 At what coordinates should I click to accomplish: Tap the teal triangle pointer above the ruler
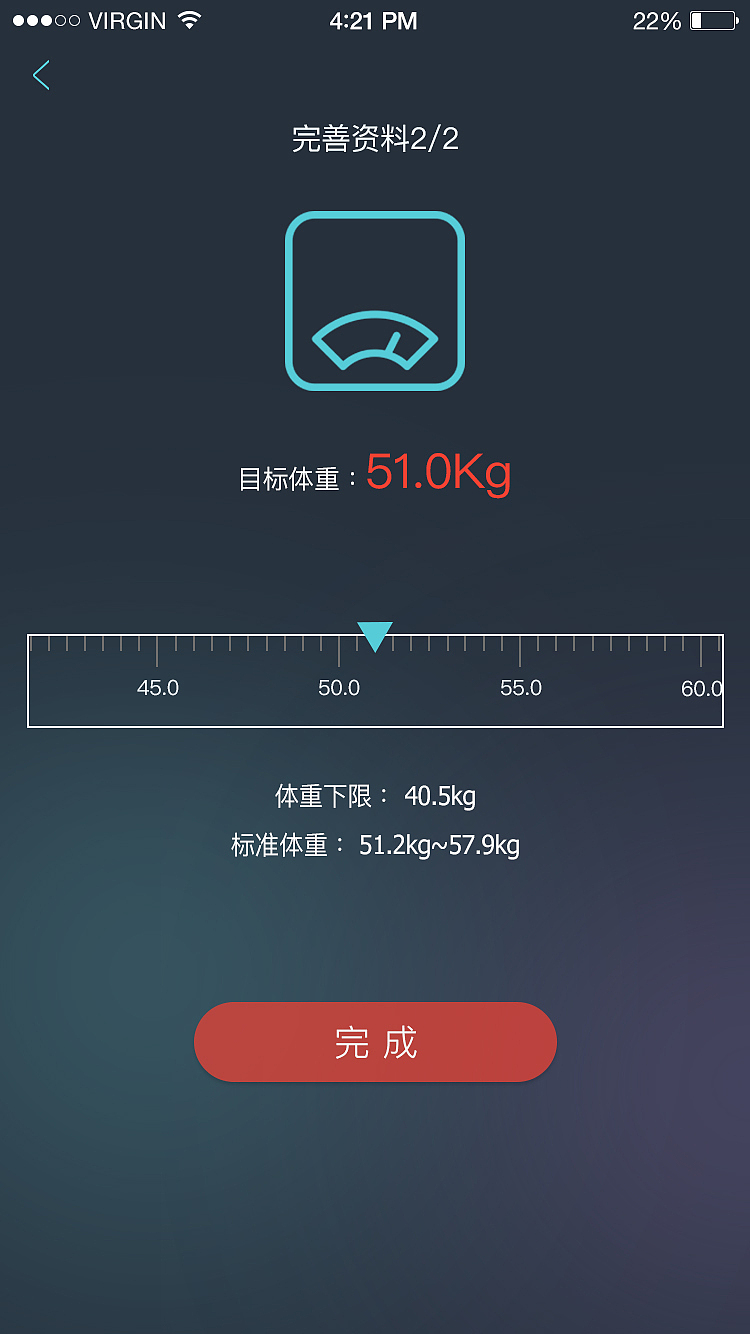coord(375,633)
